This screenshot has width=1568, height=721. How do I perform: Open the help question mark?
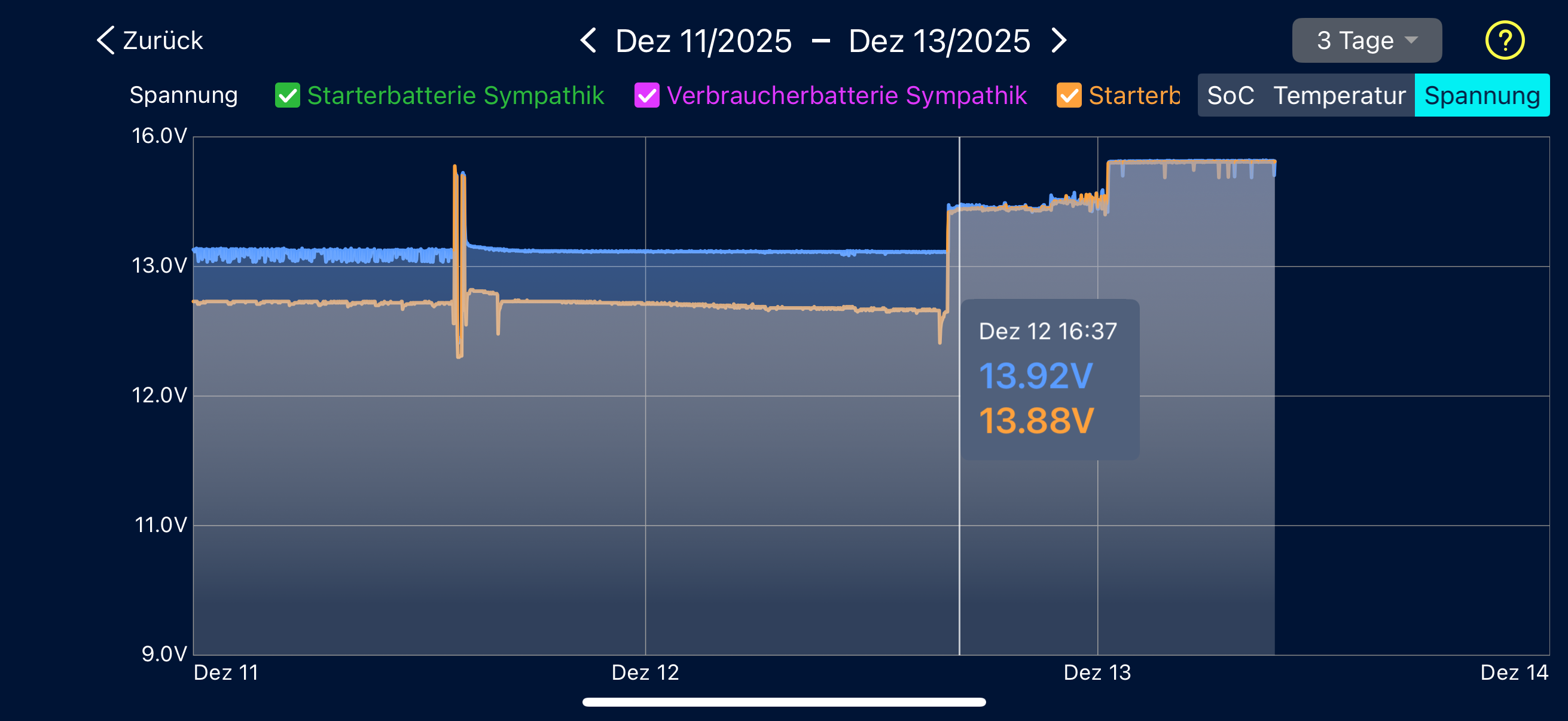pos(1504,41)
